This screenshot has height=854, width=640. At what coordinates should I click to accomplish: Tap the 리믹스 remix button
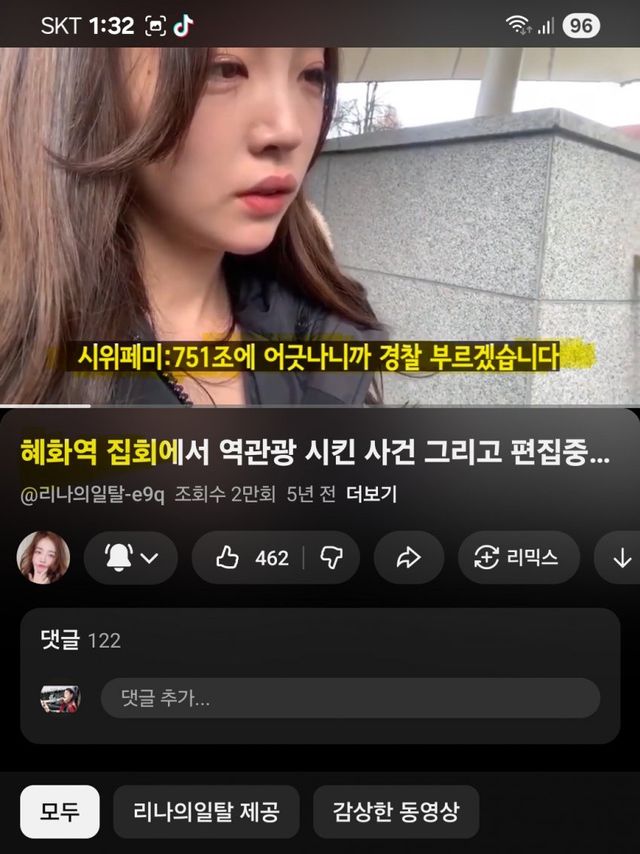tap(516, 558)
